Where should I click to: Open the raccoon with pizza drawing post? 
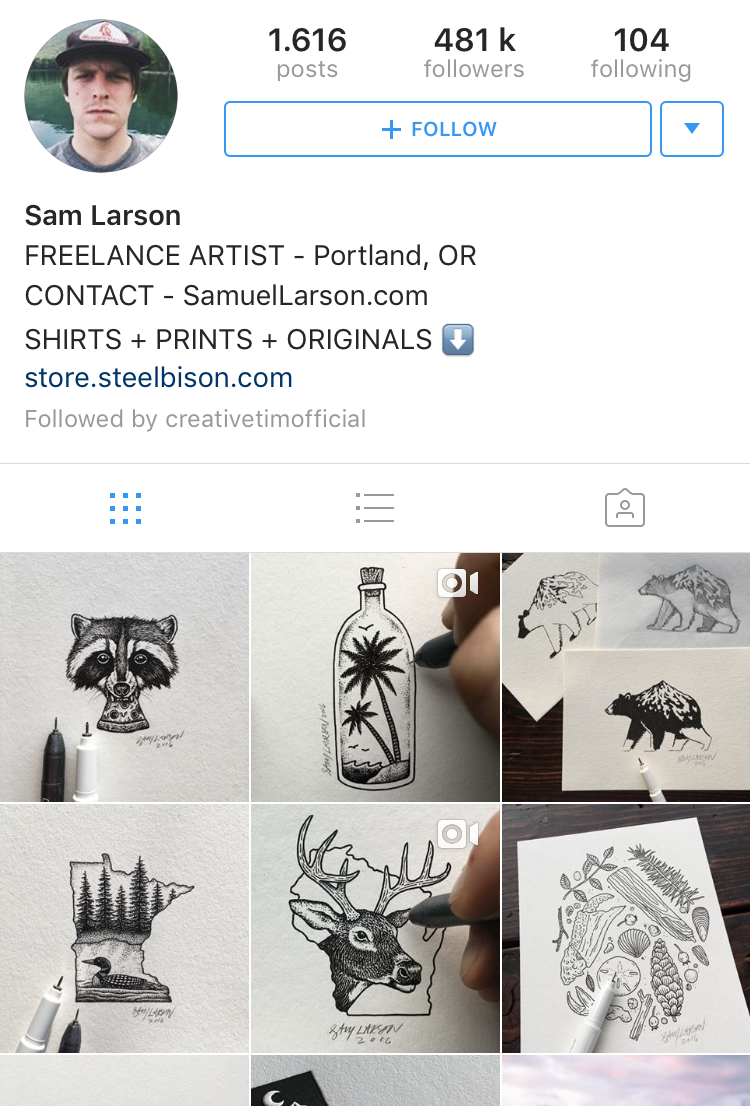click(x=124, y=677)
